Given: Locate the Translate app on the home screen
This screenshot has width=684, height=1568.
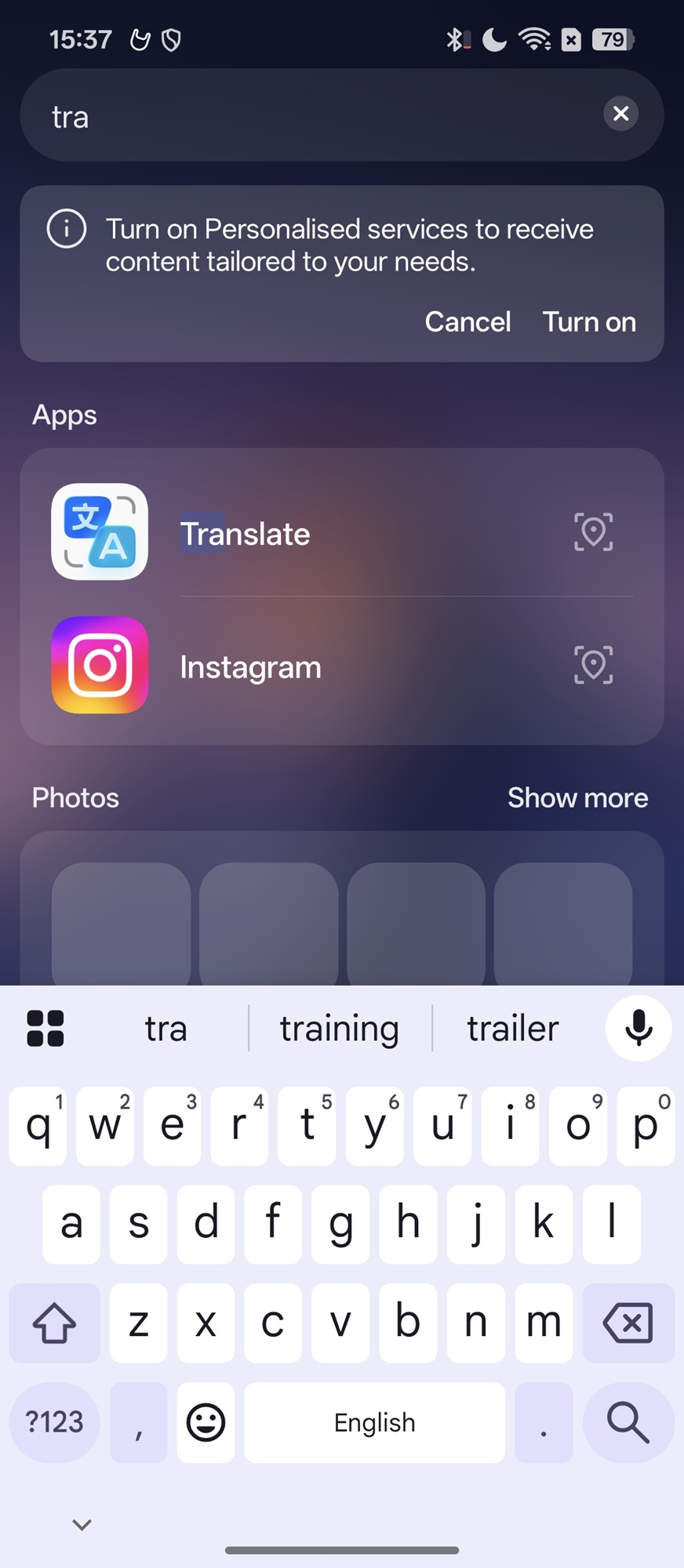Looking at the screenshot, I should pos(593,532).
